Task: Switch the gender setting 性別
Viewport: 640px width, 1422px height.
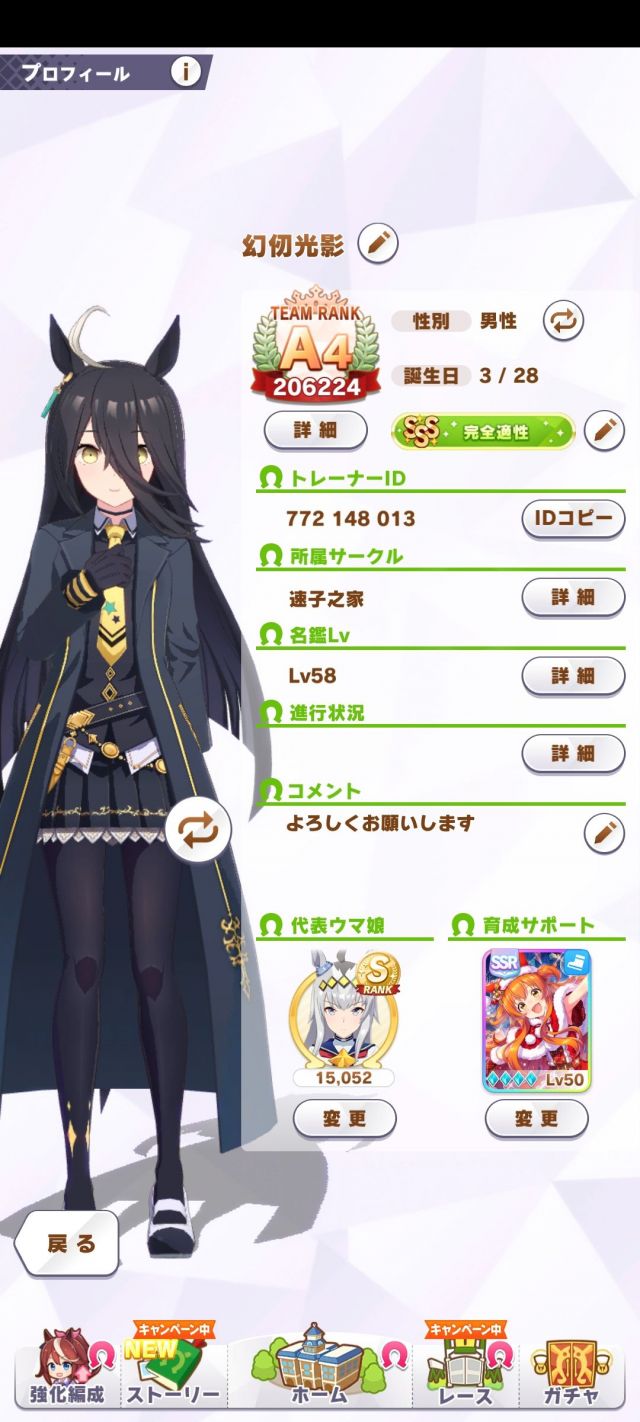Action: pyautogui.click(x=563, y=321)
